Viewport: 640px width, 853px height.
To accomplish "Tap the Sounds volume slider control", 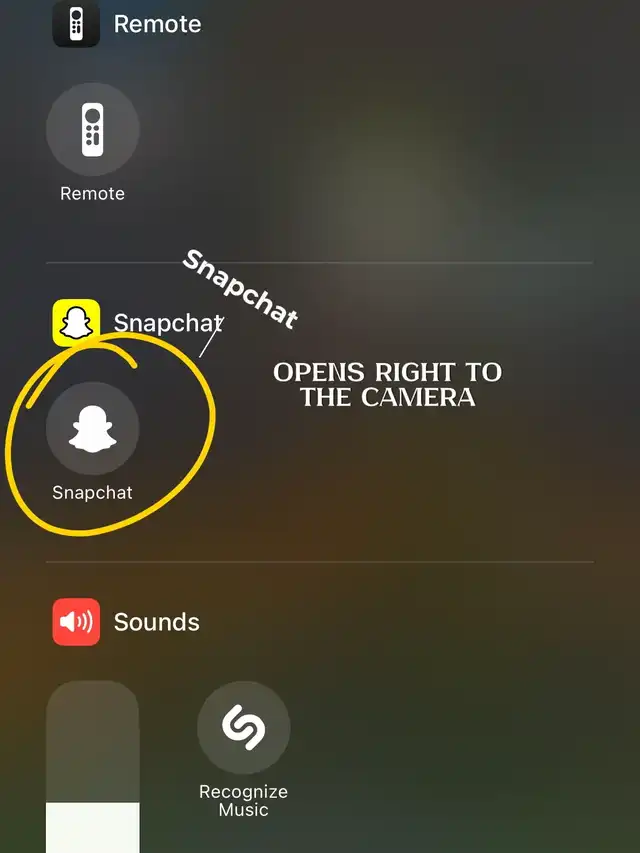I will [x=93, y=767].
